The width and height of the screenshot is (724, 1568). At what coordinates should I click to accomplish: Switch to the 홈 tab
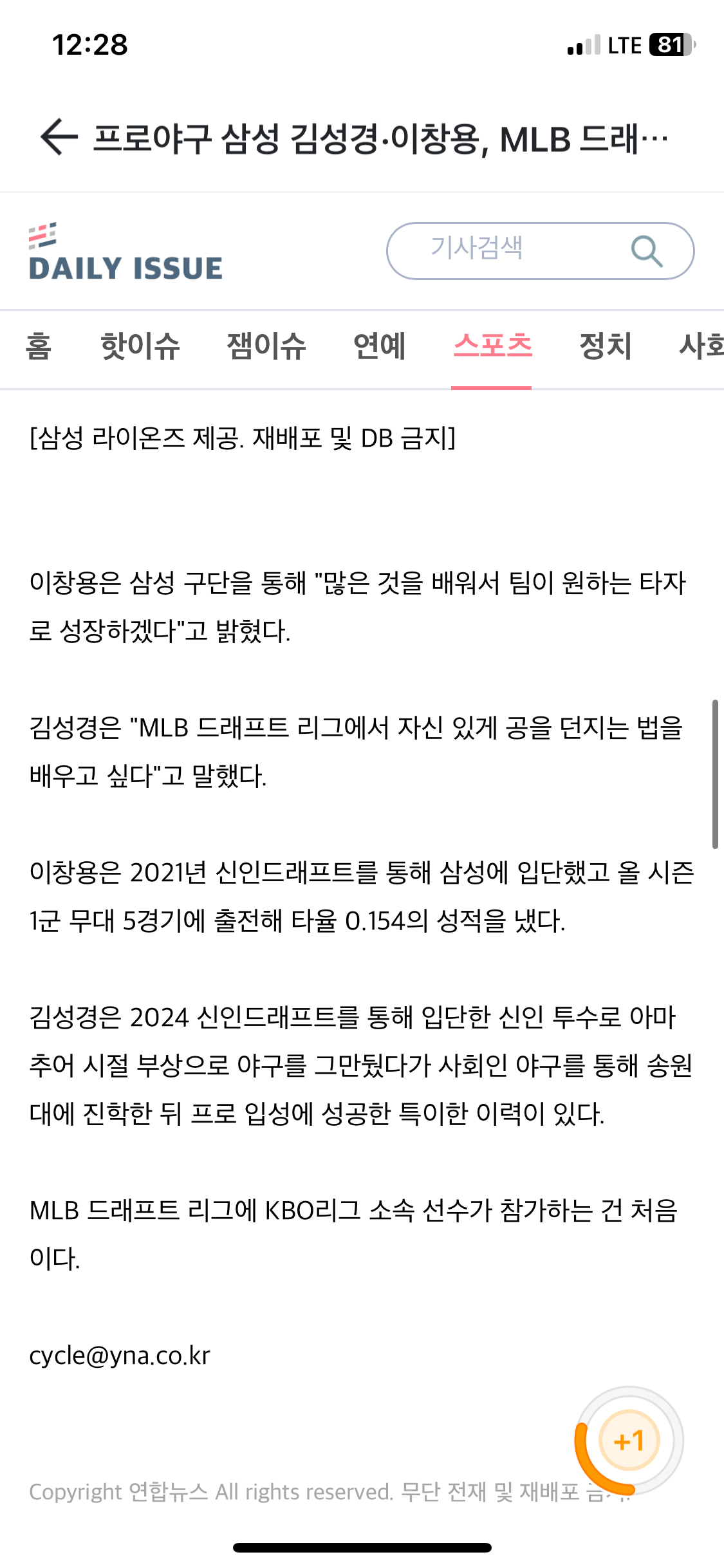point(39,347)
